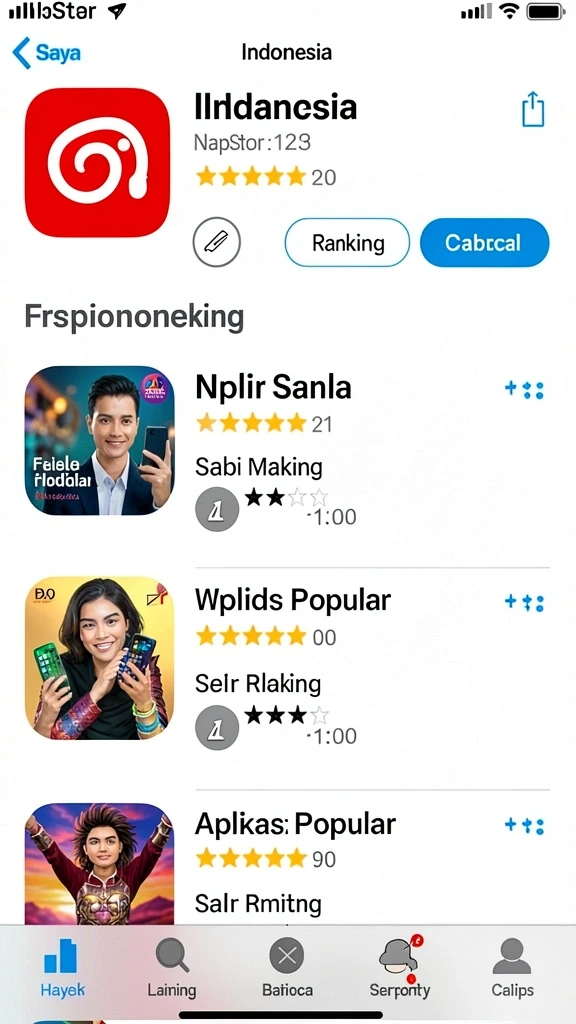Tap the round pencil edit icon
Screen dimensions: 576x1024
[x=217, y=243]
